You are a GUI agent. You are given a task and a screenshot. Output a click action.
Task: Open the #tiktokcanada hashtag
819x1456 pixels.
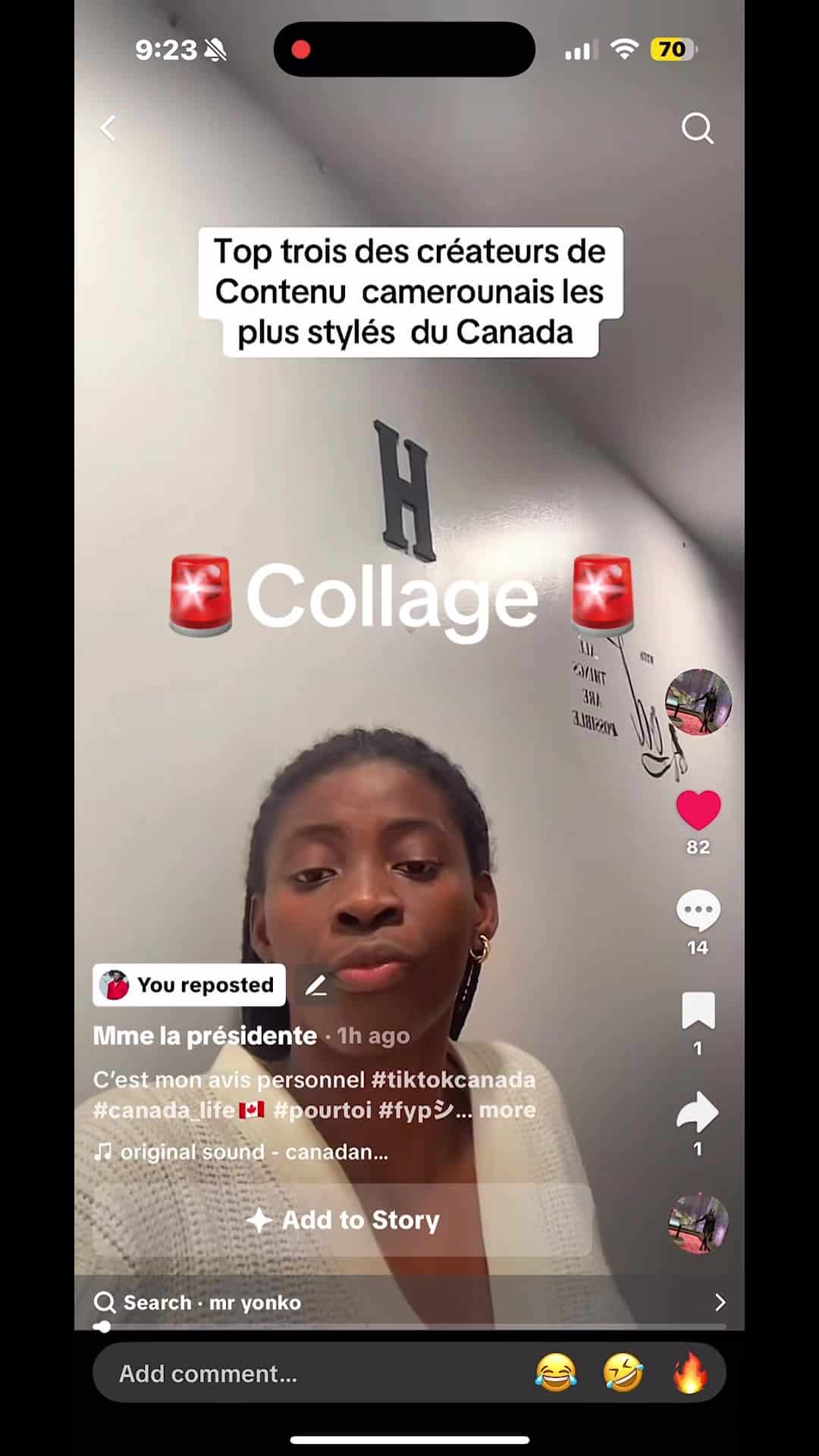(453, 1079)
